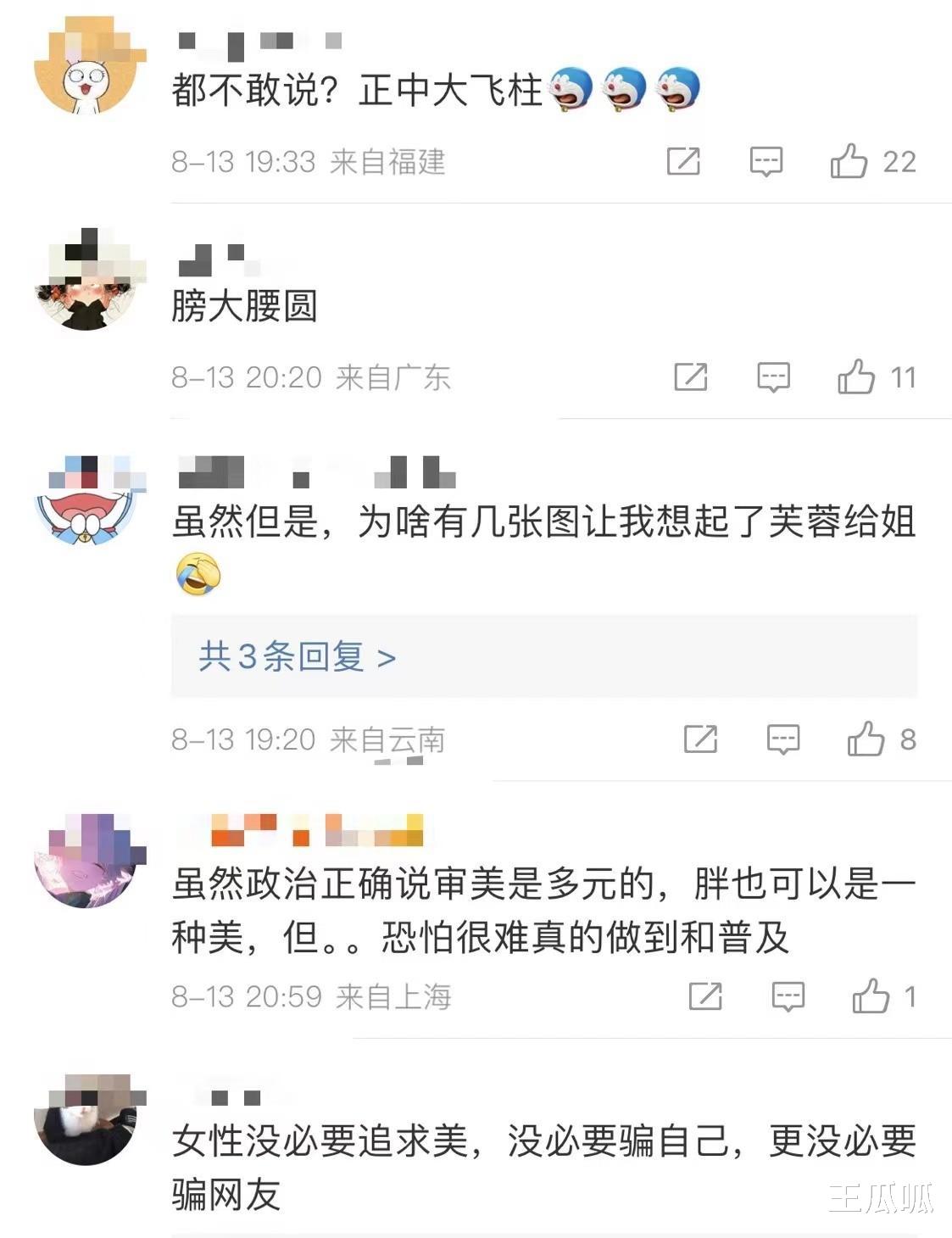
Task: Tap the comment bubble icon on the 广东 comment
Action: coord(772,376)
